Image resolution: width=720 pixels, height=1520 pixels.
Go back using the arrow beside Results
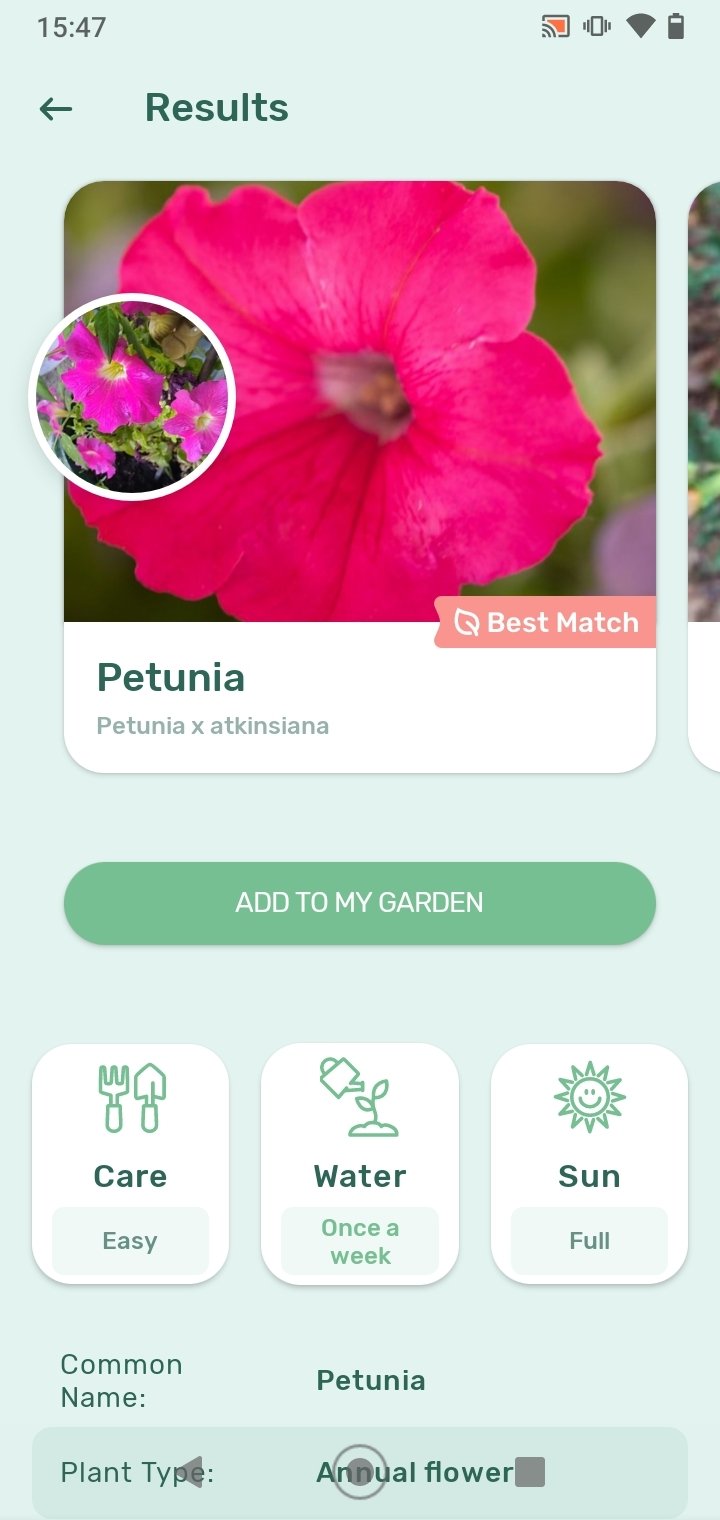[x=56, y=109]
